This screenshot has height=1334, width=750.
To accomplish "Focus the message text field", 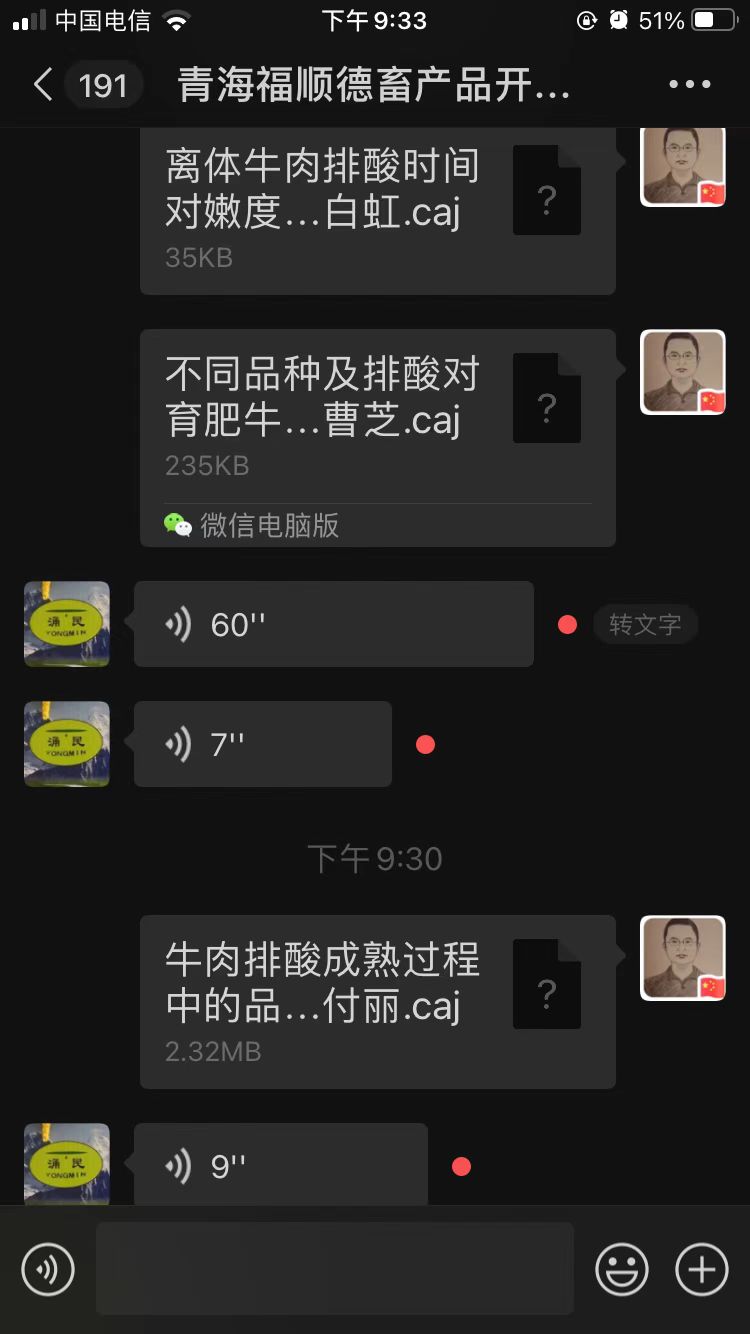I will coord(334,1269).
